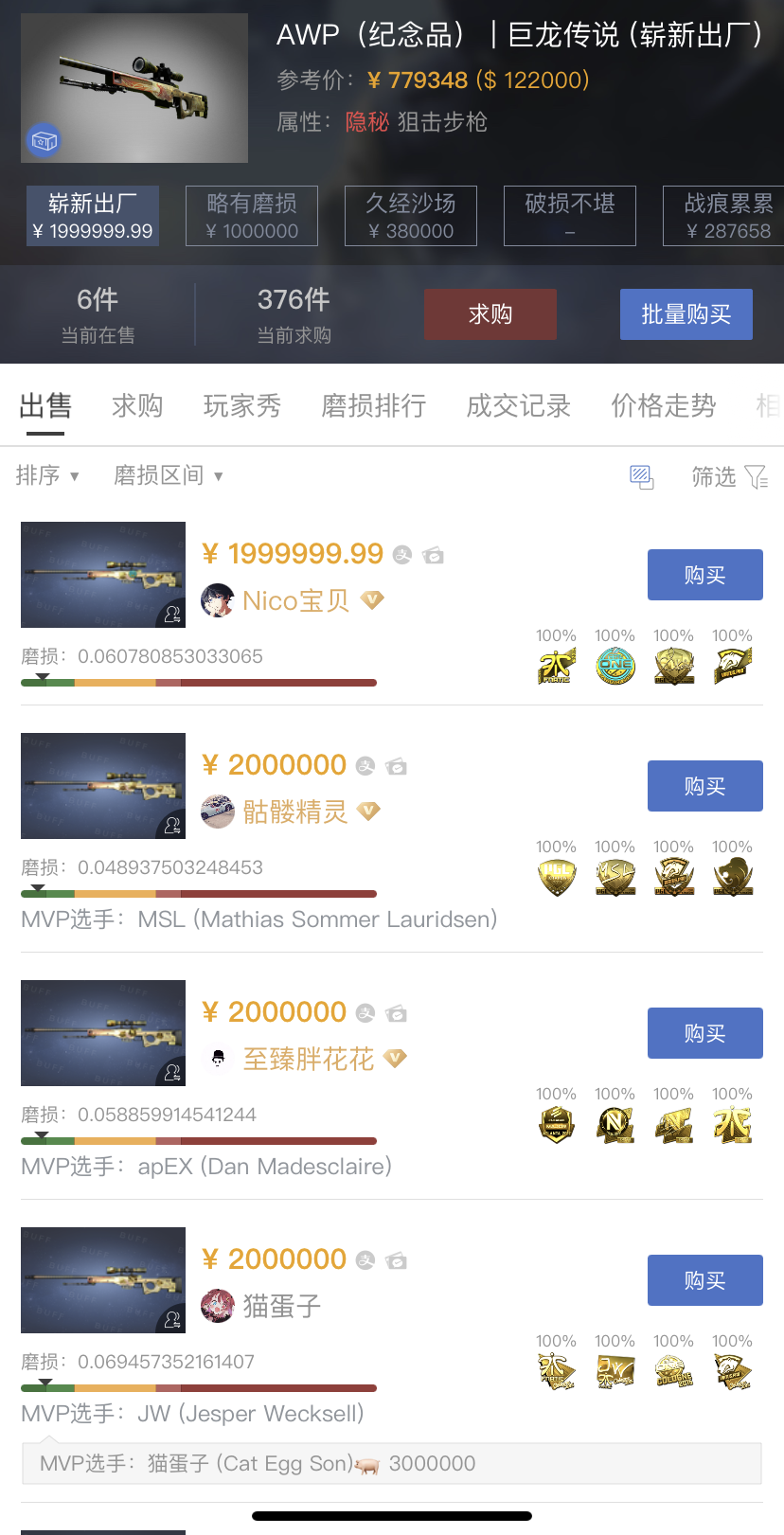View the 价格走势 tab
This screenshot has height=1535, width=784.
pyautogui.click(x=663, y=406)
